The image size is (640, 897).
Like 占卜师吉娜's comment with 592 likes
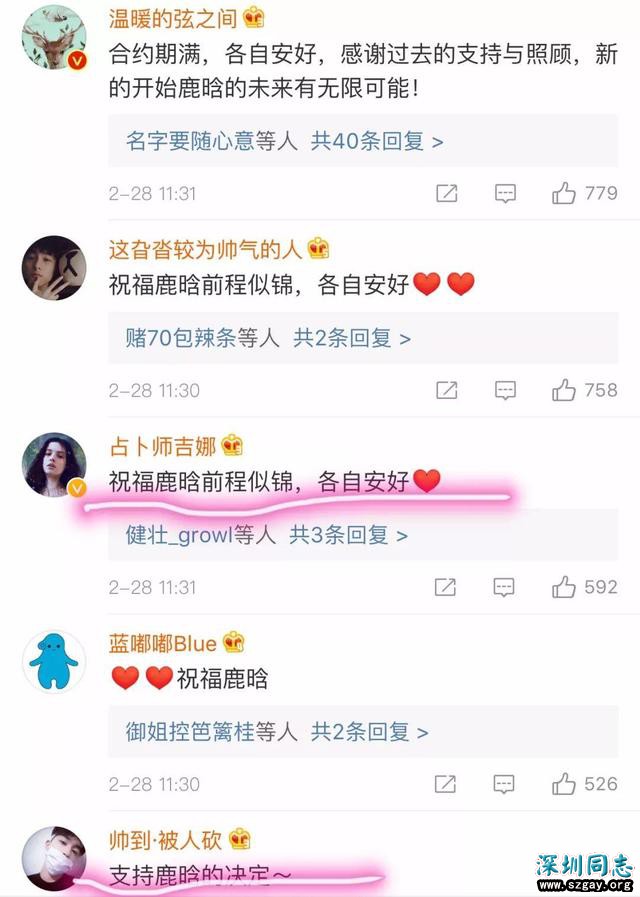click(x=564, y=587)
